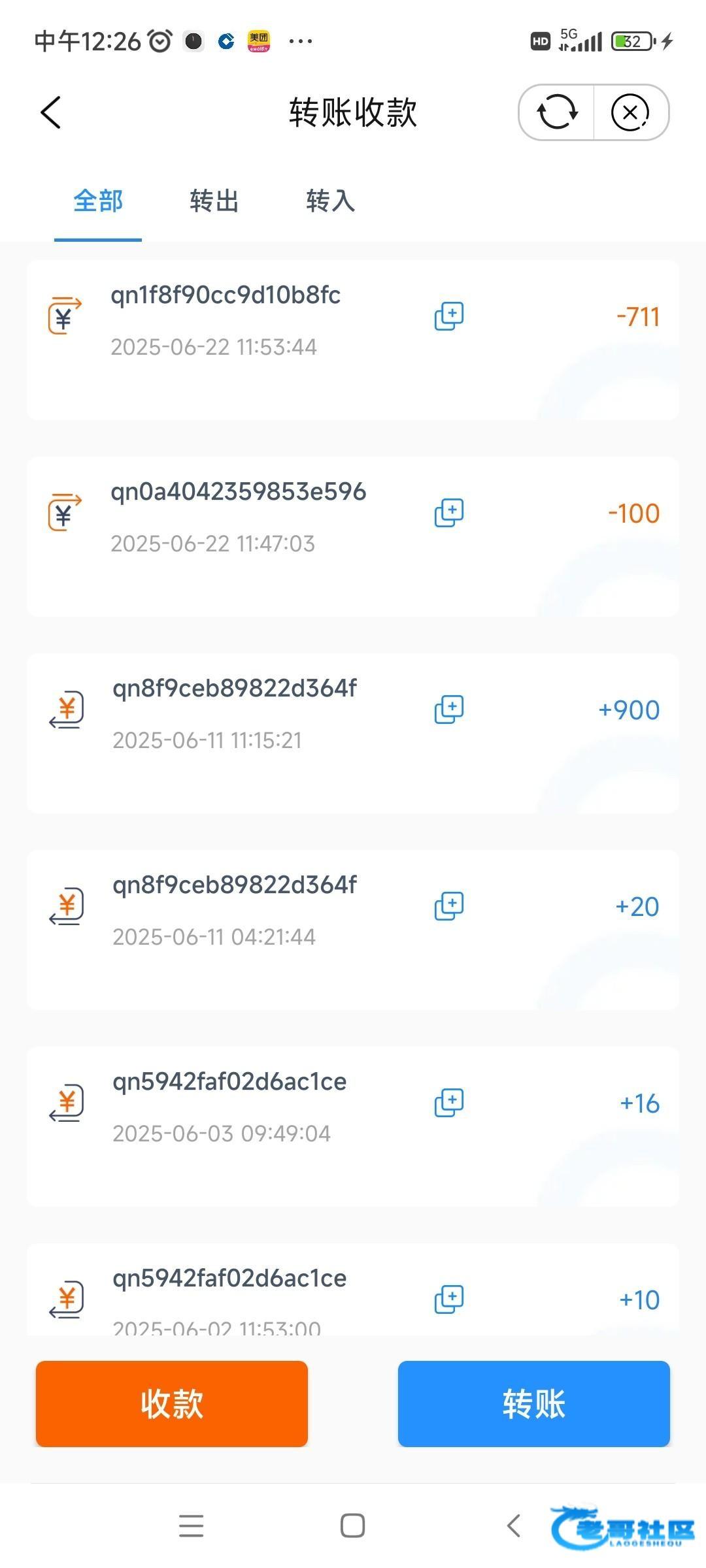Copy address of the +20 transaction
This screenshot has height=1568, width=706.
[x=449, y=906]
